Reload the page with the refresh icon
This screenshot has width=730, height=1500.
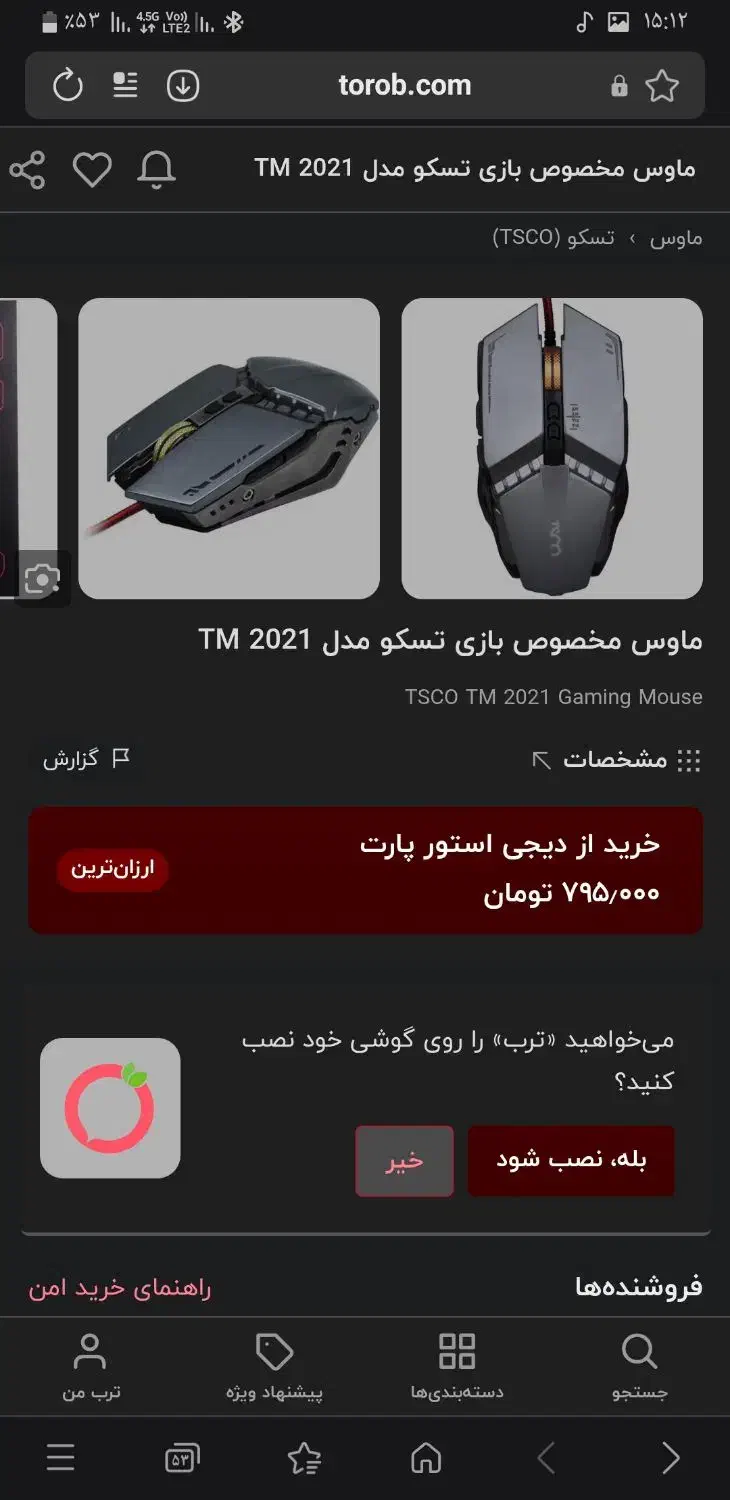(x=67, y=85)
